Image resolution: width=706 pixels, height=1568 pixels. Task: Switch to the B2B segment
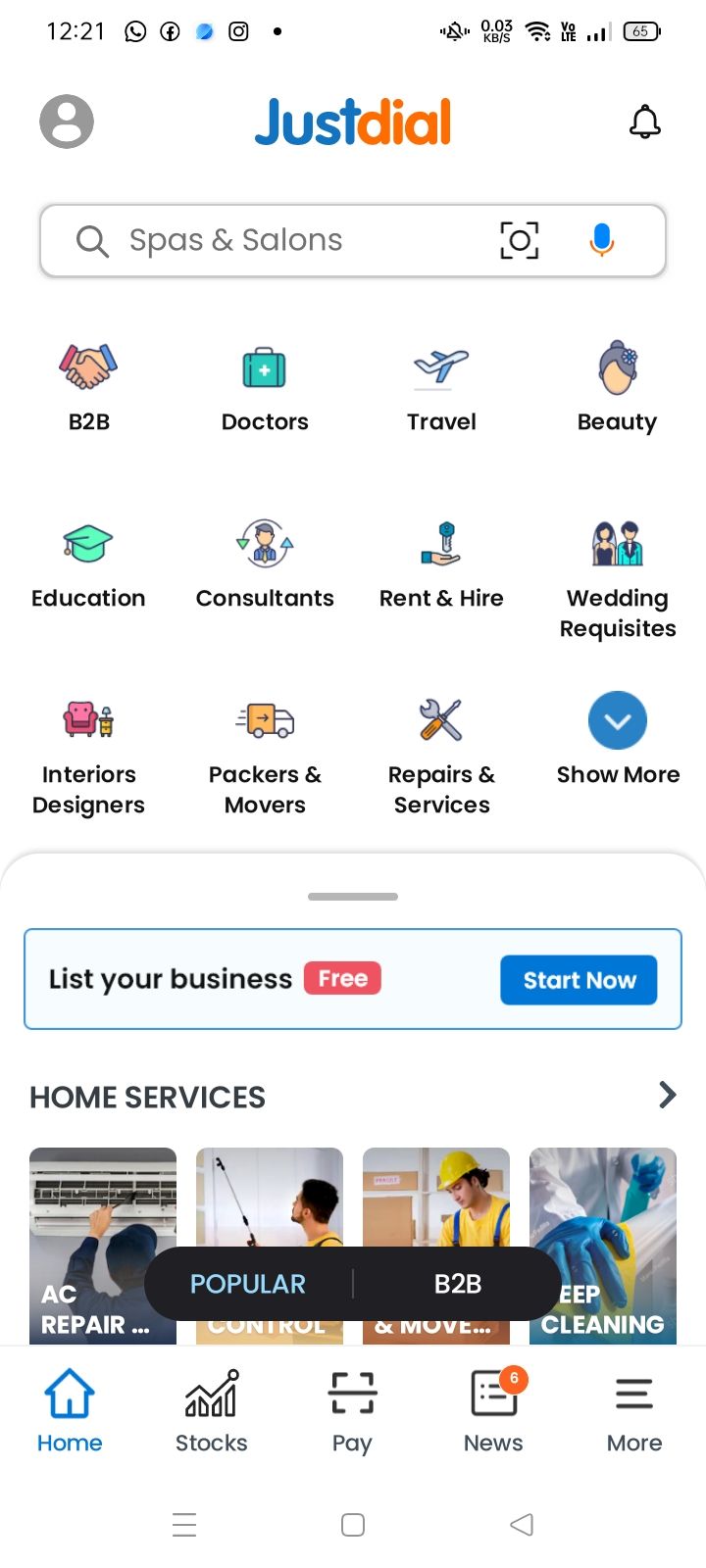coord(457,1284)
